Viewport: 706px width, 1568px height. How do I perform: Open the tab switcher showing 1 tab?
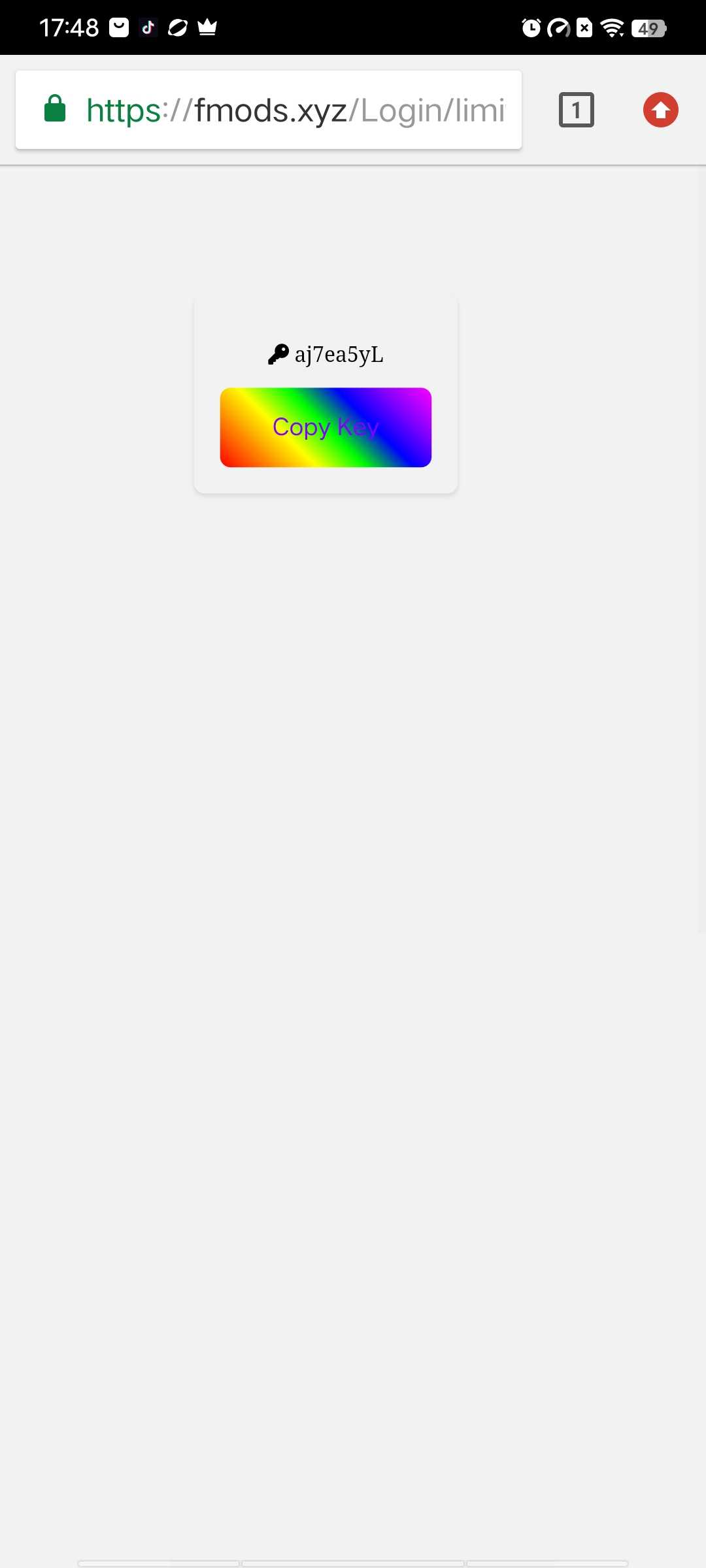[x=576, y=110]
